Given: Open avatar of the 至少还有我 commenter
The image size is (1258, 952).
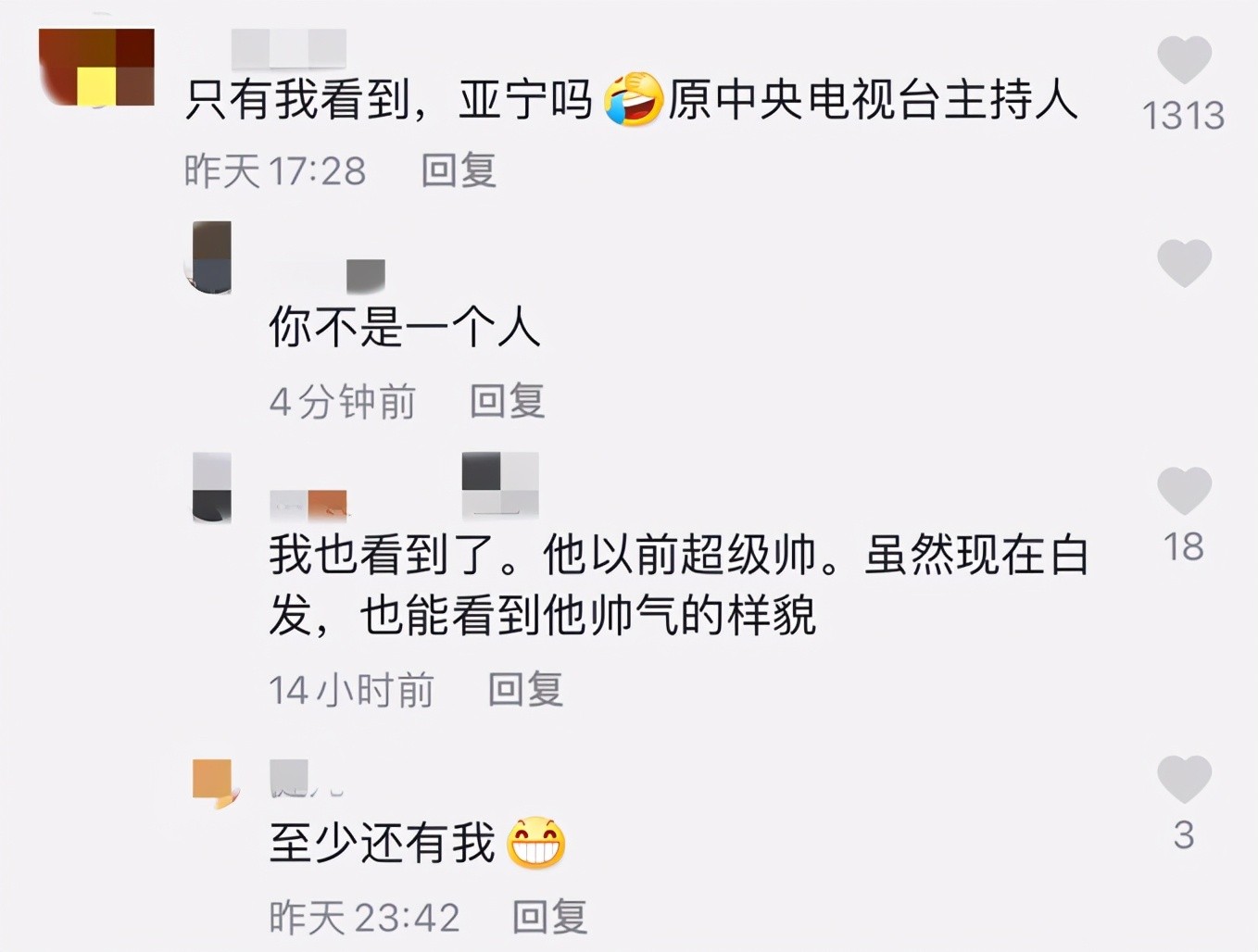Looking at the screenshot, I should (213, 782).
